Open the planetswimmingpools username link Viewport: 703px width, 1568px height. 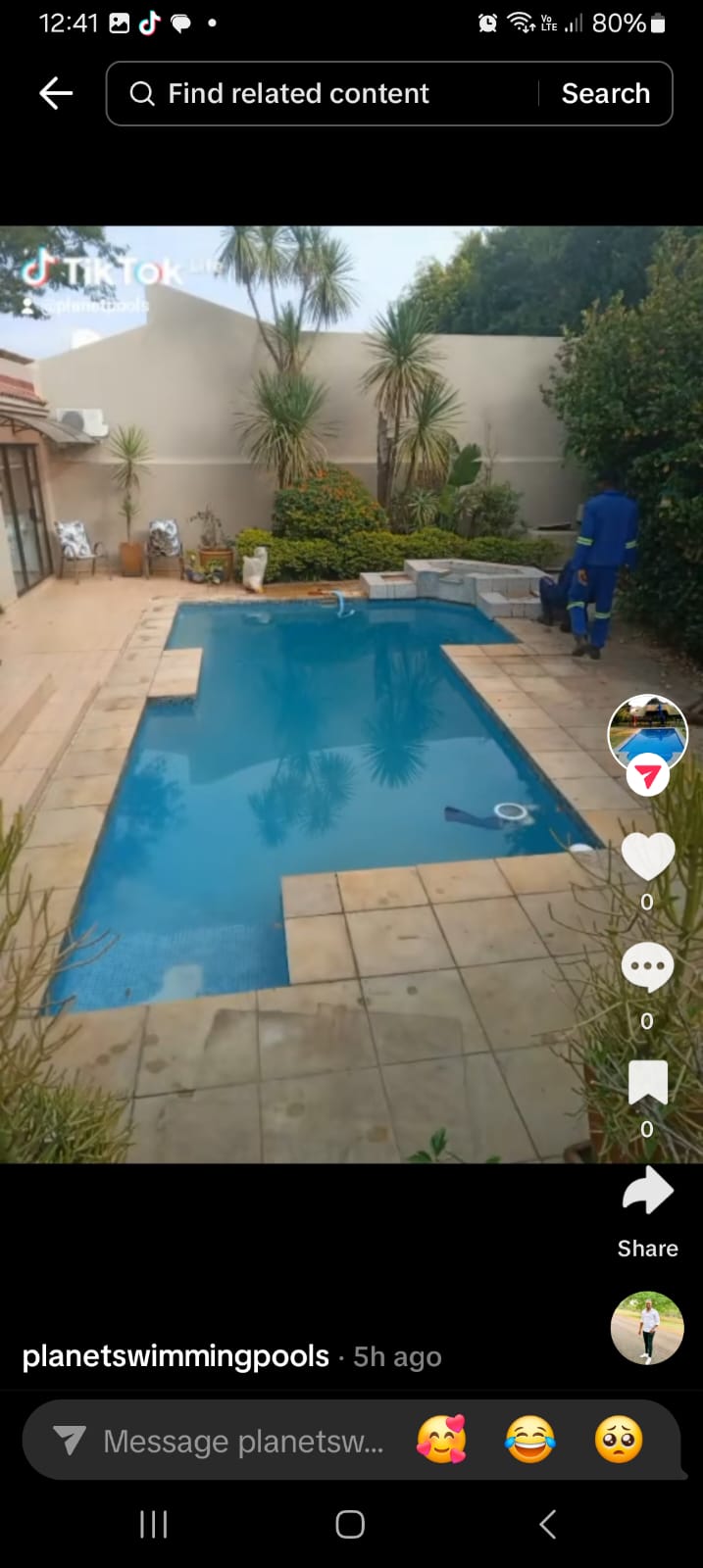pos(176,1356)
